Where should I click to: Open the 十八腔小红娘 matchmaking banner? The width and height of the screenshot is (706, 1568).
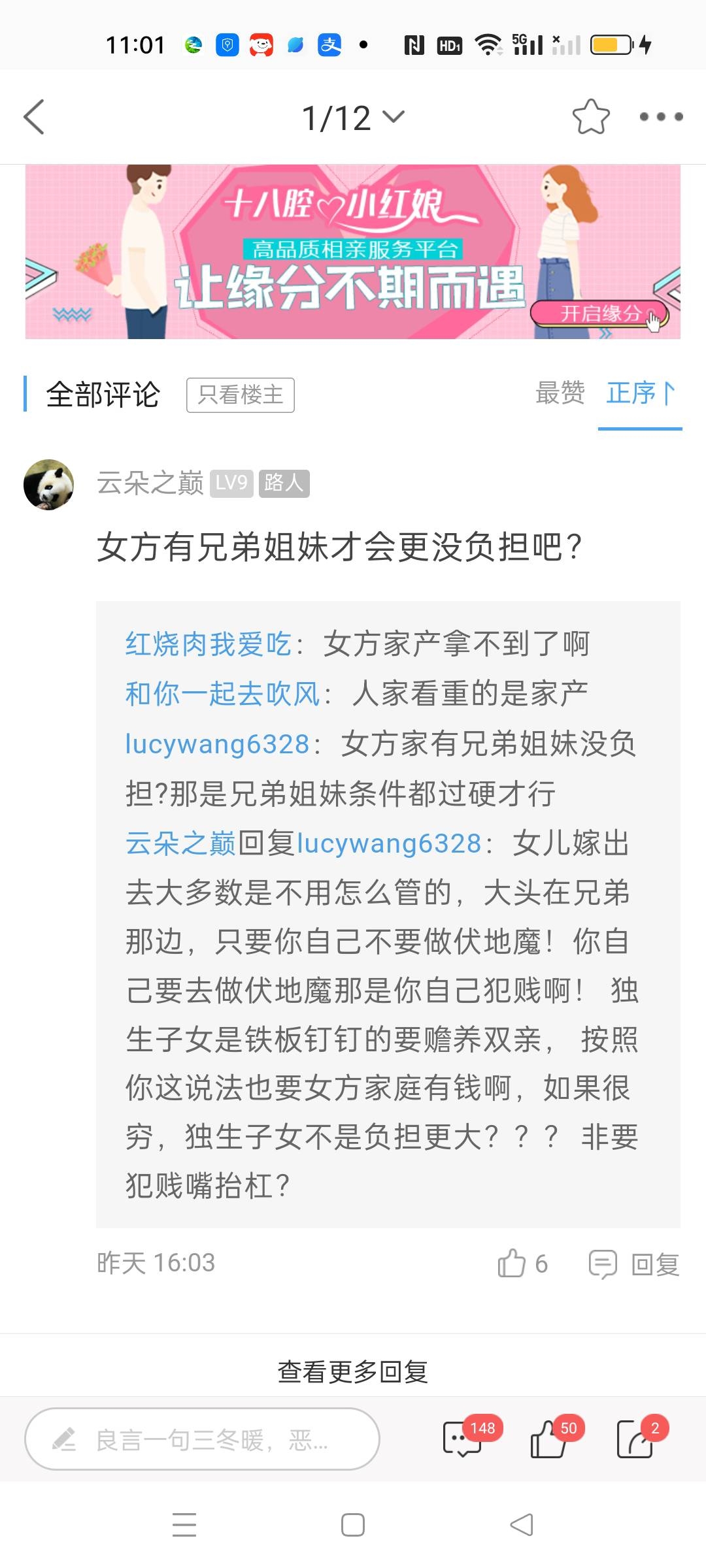(353, 252)
